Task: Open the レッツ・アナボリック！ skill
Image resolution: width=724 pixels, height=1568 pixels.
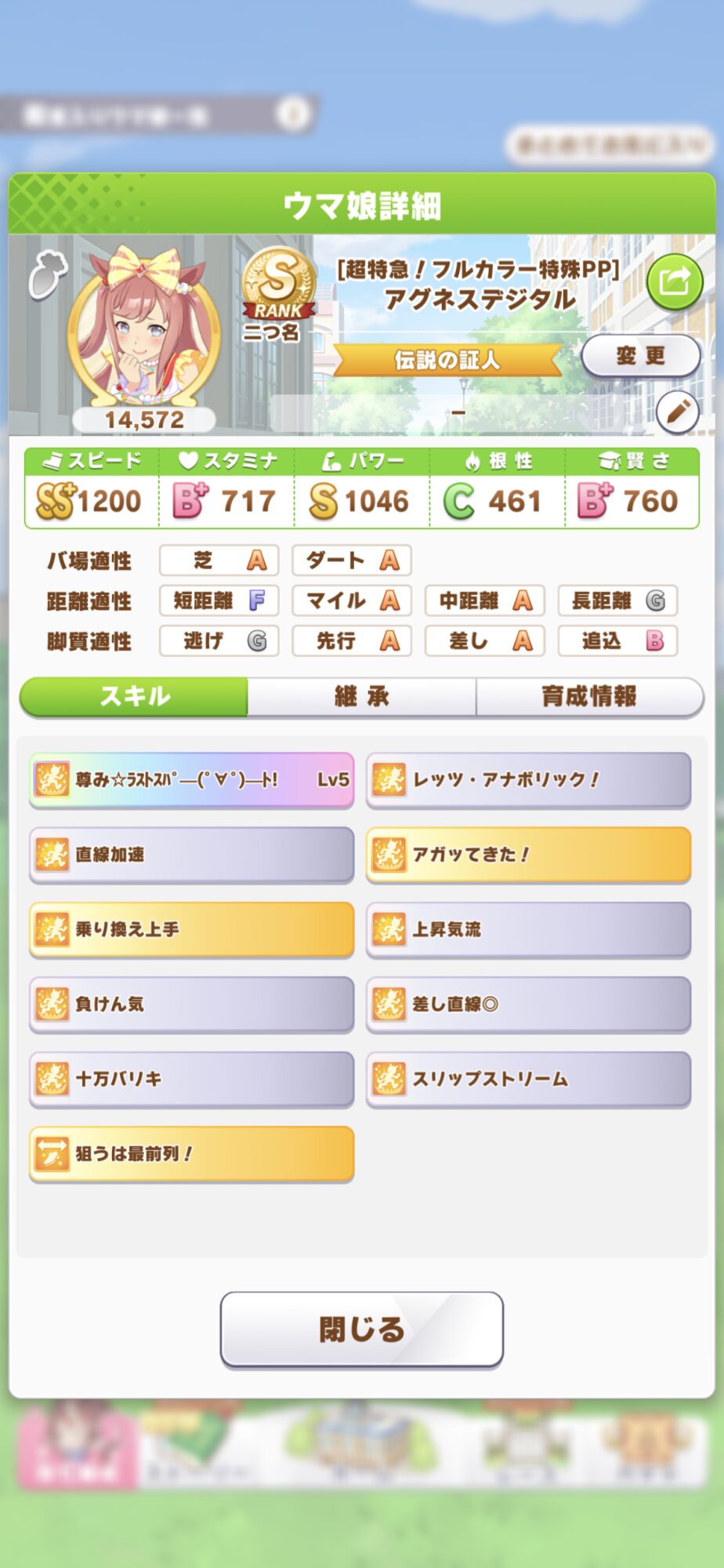Action: point(529,780)
